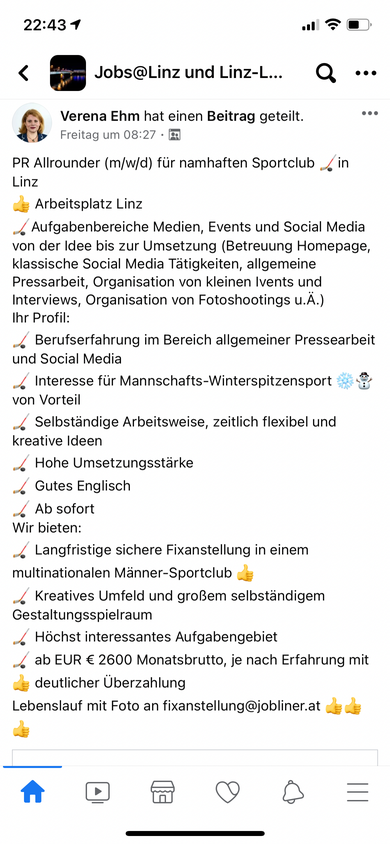The width and height of the screenshot is (390, 844).
Task: Switch to the Home feed tab
Action: (32, 792)
